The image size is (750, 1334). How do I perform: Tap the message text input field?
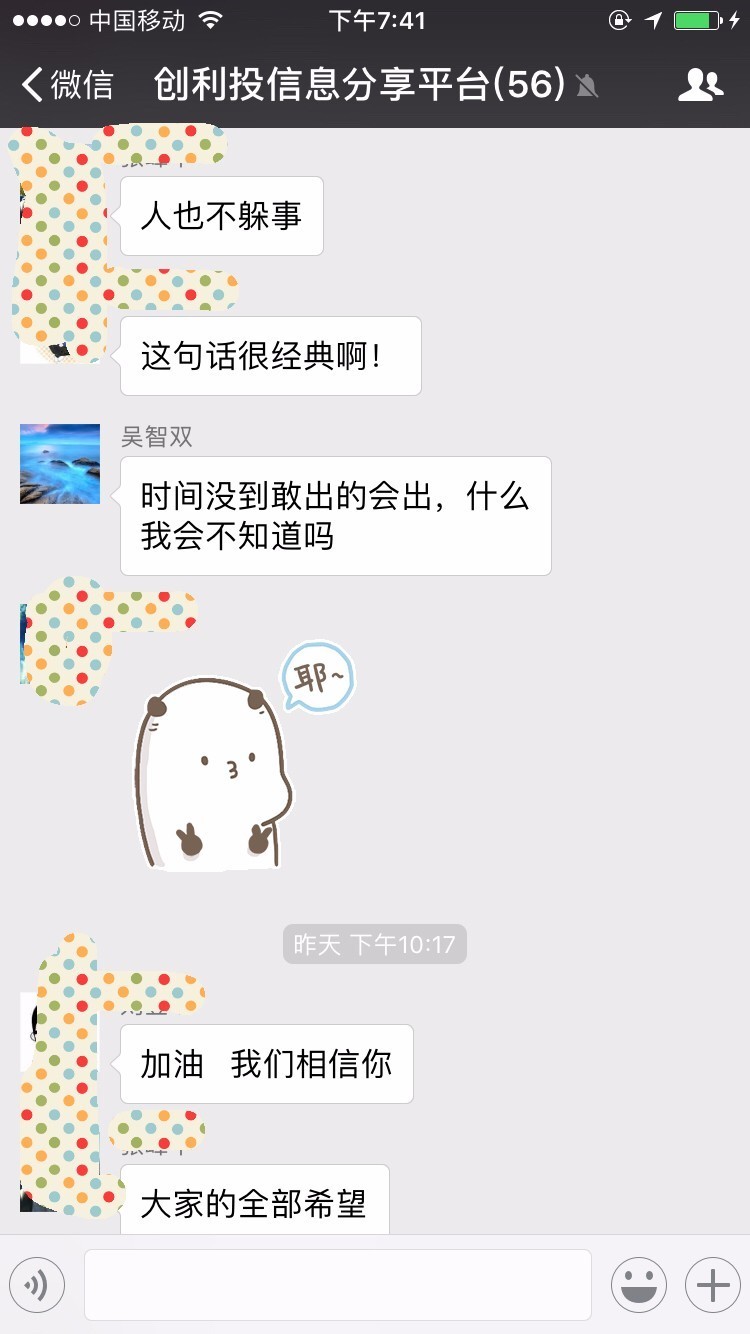tap(337, 1284)
